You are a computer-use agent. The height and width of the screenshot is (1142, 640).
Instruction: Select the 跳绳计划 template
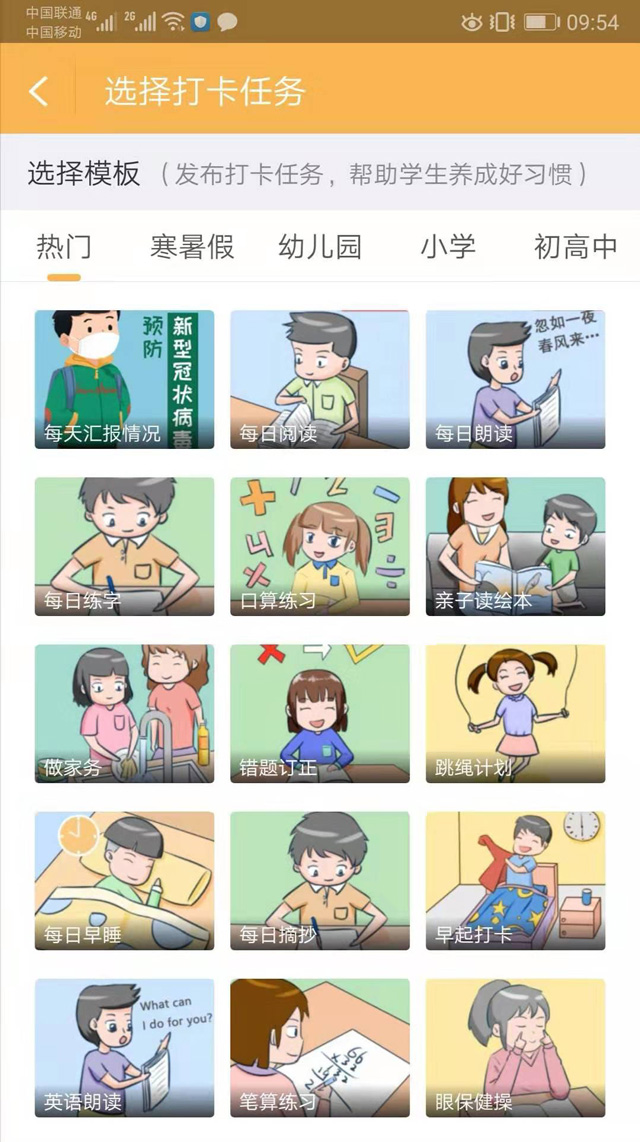(x=515, y=713)
